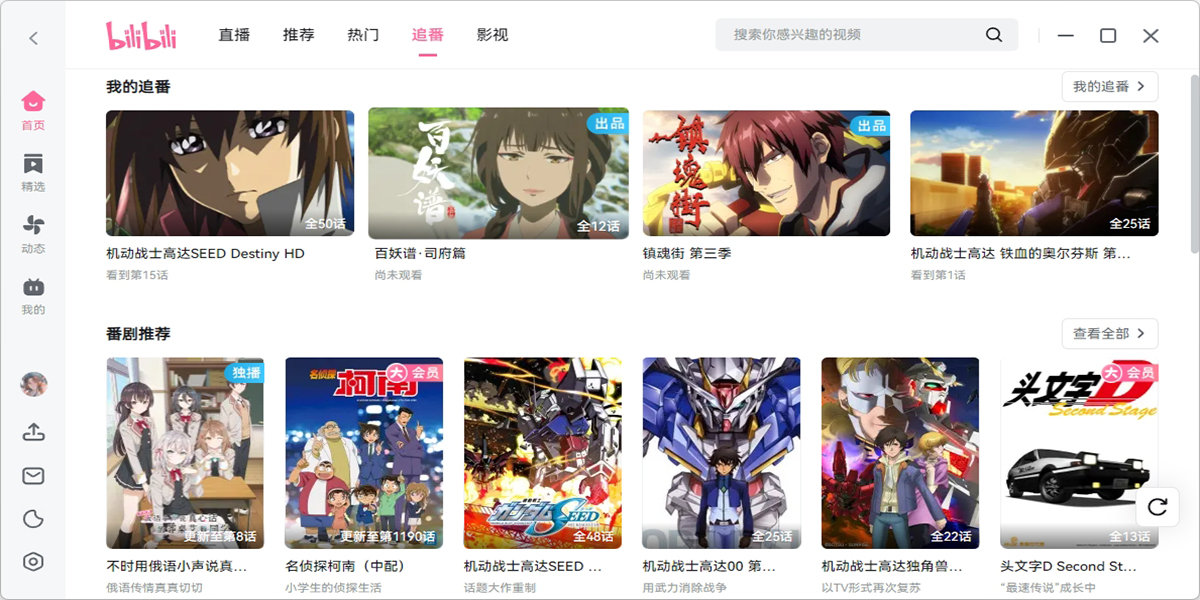The height and width of the screenshot is (600, 1200).
Task: Go back with the left arrow
Action: coord(33,38)
